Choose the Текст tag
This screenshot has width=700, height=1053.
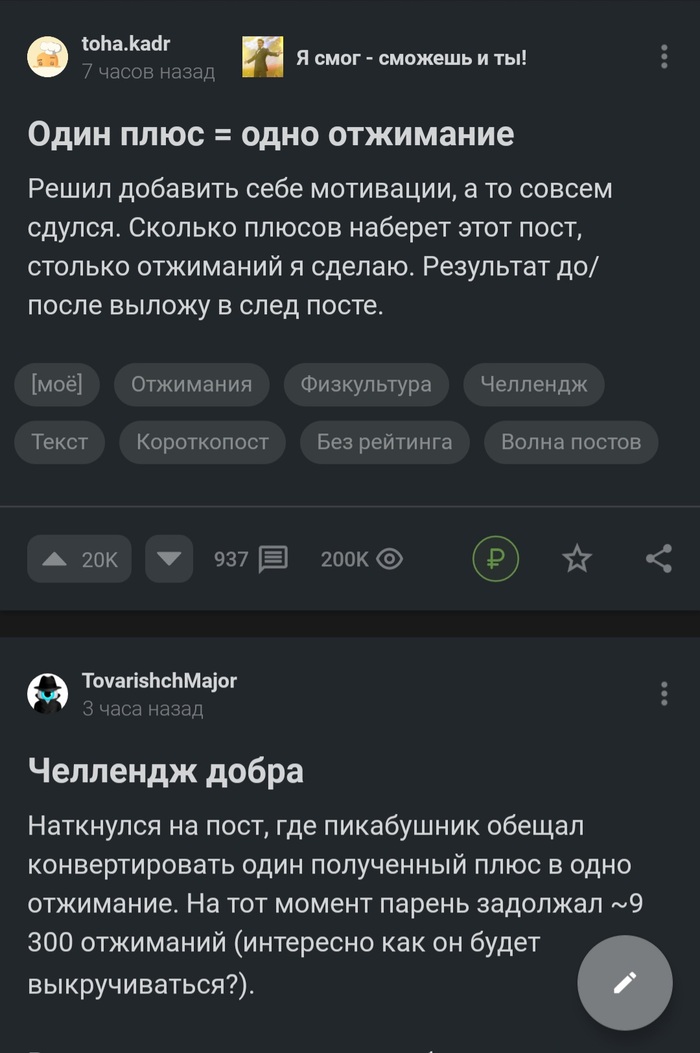[x=60, y=441]
